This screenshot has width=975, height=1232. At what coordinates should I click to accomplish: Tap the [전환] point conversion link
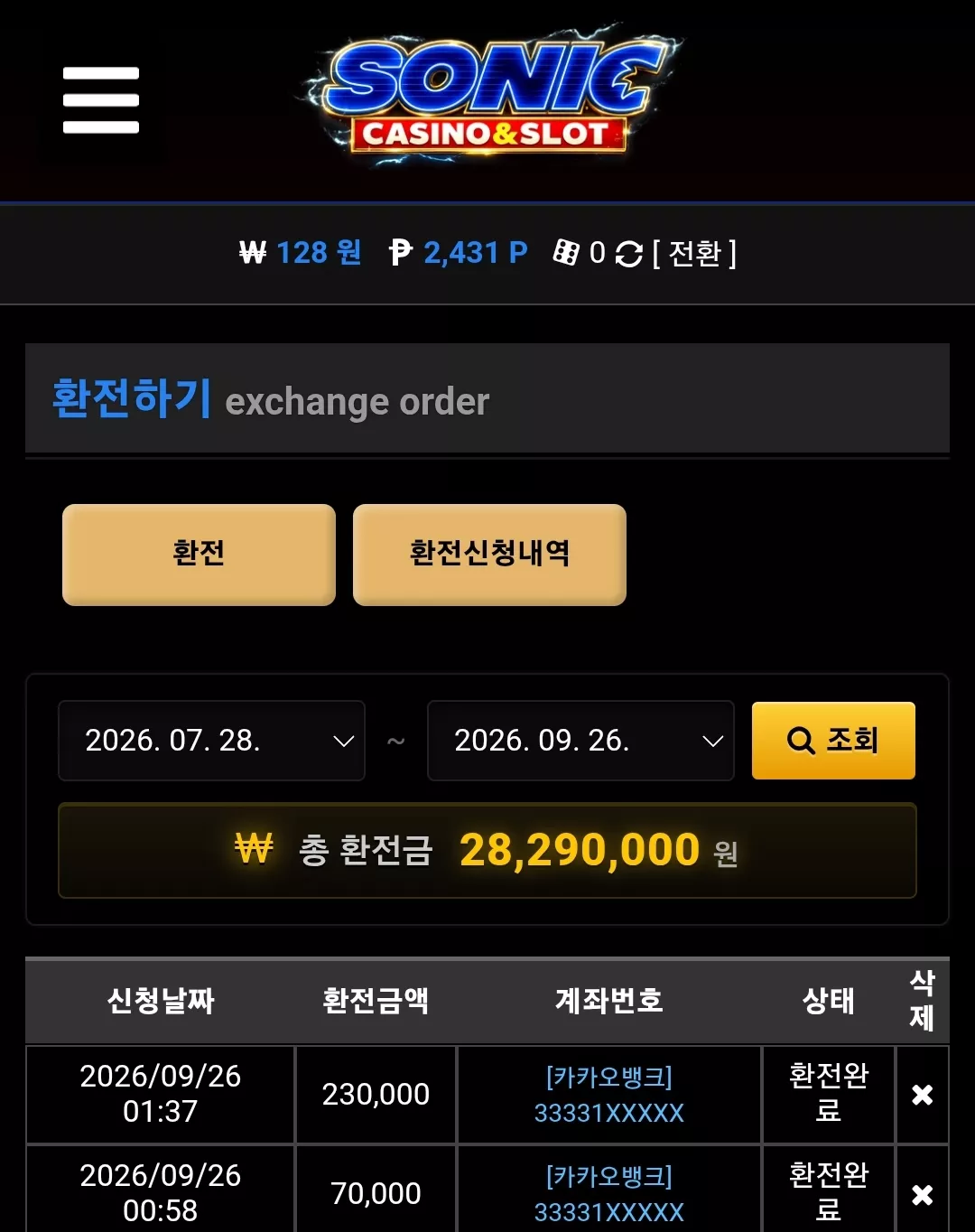tap(694, 253)
